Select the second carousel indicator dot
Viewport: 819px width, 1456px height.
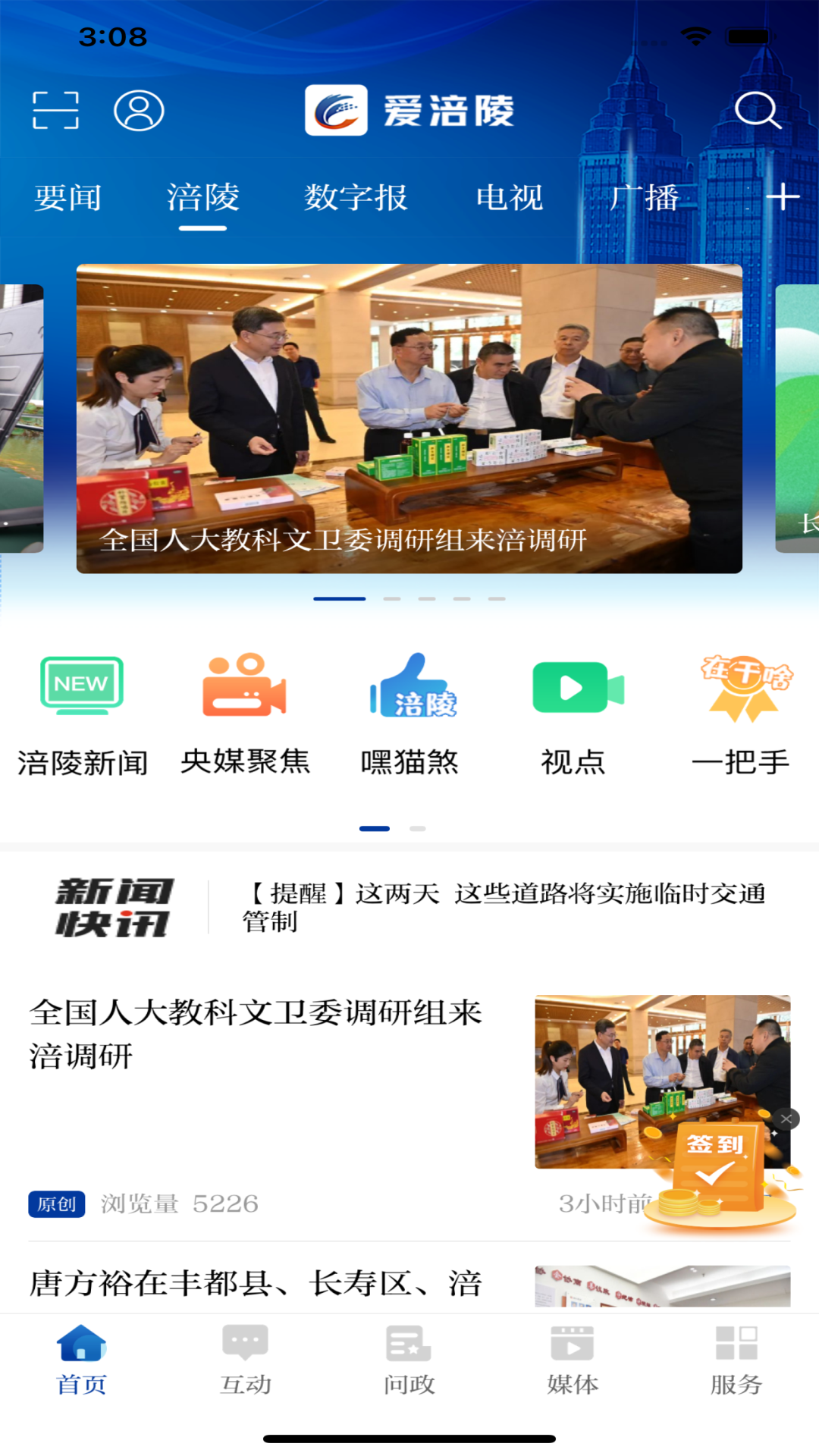point(392,598)
